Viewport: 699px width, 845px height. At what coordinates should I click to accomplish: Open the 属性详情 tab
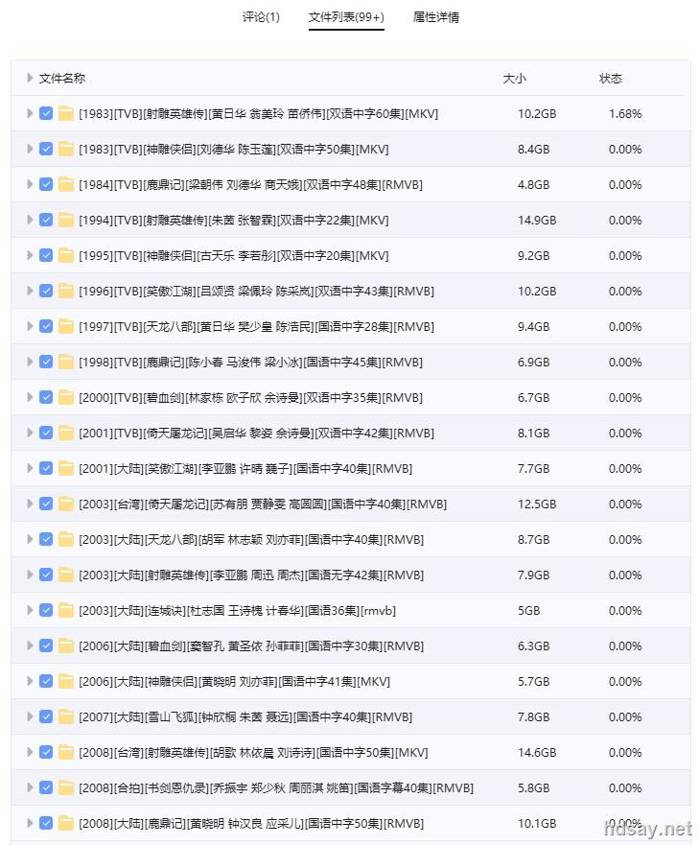point(436,17)
